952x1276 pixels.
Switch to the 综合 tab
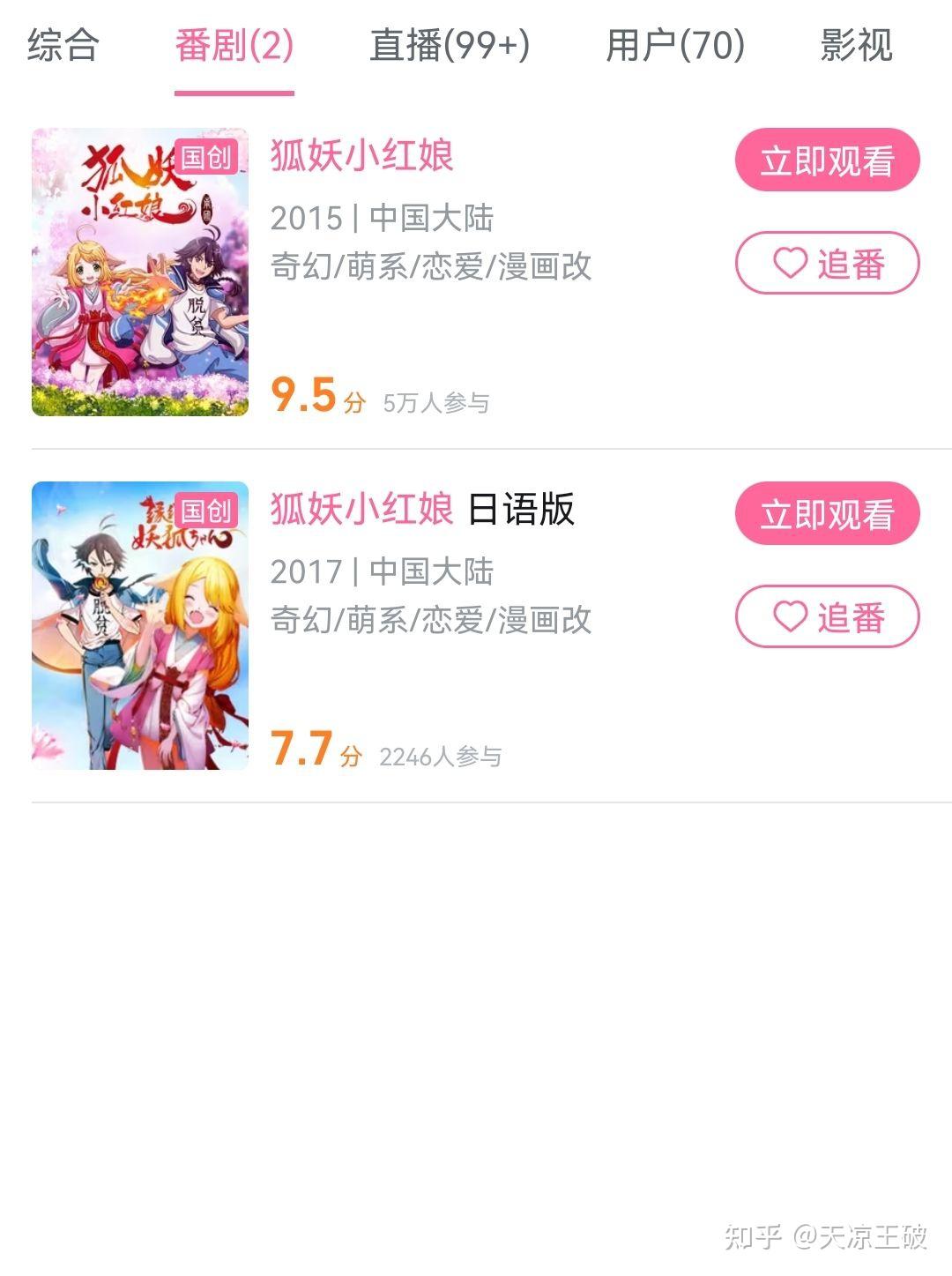tap(63, 46)
